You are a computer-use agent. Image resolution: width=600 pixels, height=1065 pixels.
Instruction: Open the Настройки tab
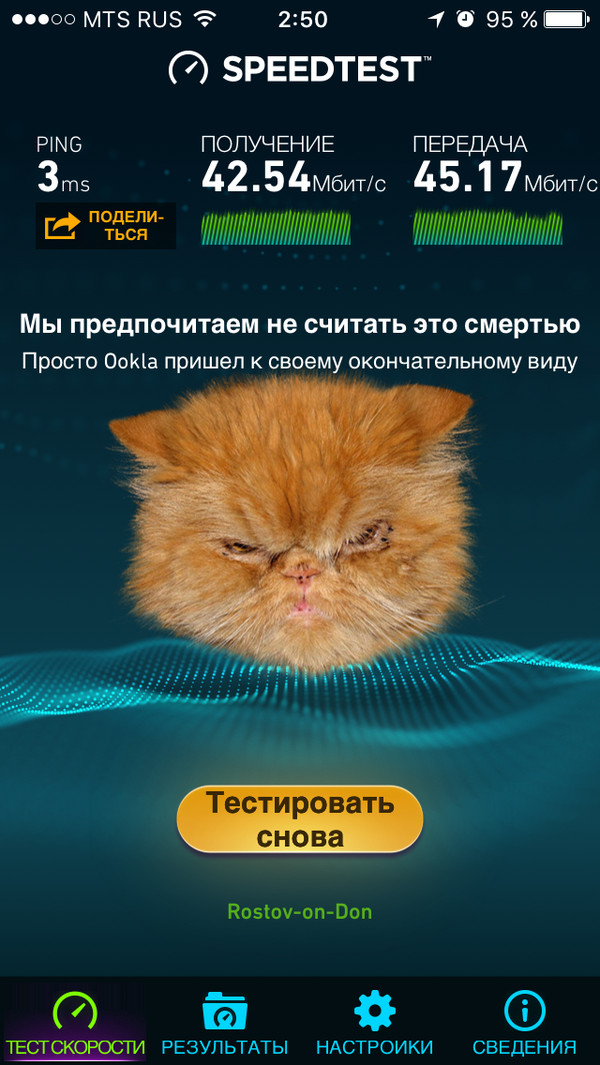click(x=375, y=1024)
